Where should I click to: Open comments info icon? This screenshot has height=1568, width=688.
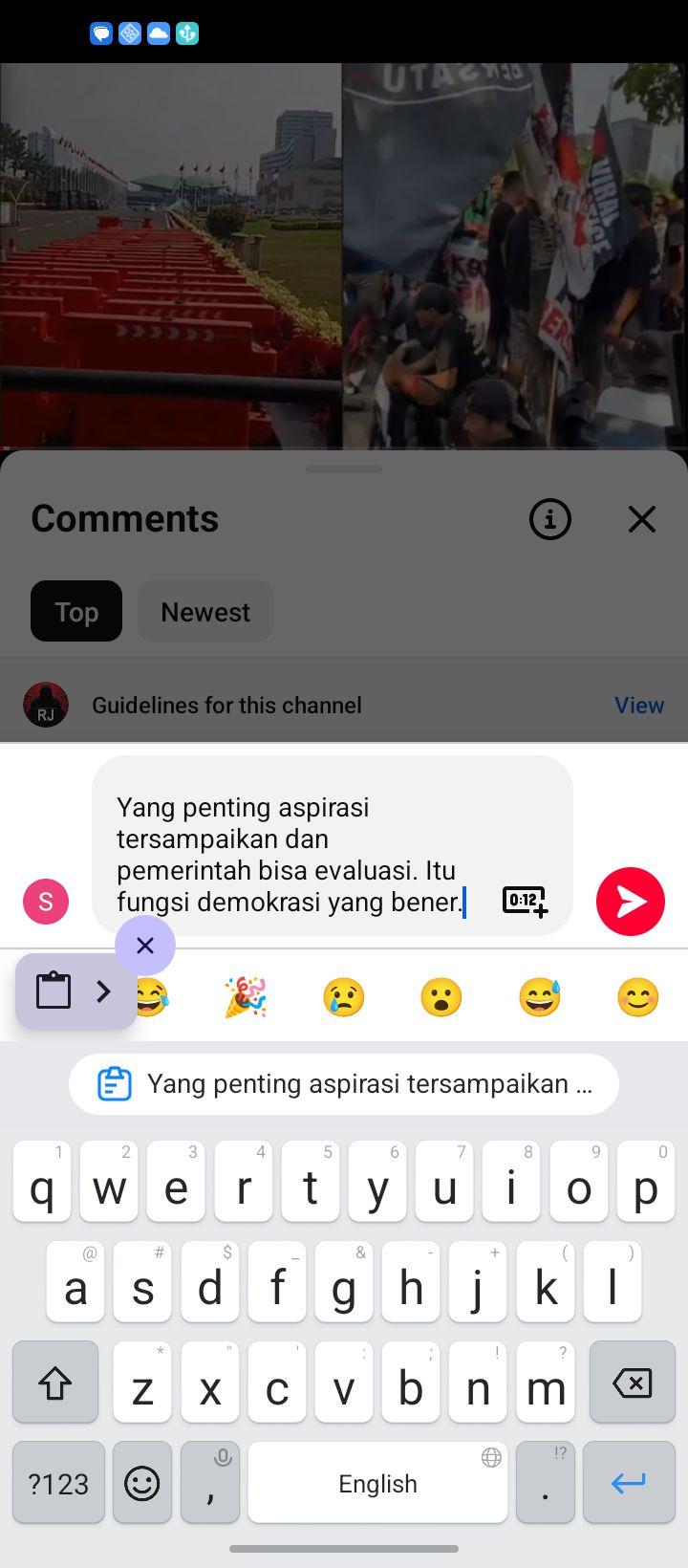click(550, 519)
